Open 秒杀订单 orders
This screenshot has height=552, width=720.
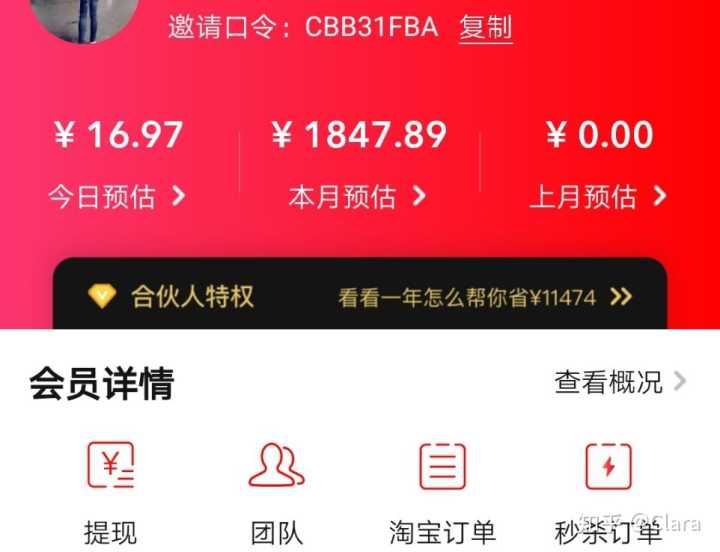pos(608,490)
